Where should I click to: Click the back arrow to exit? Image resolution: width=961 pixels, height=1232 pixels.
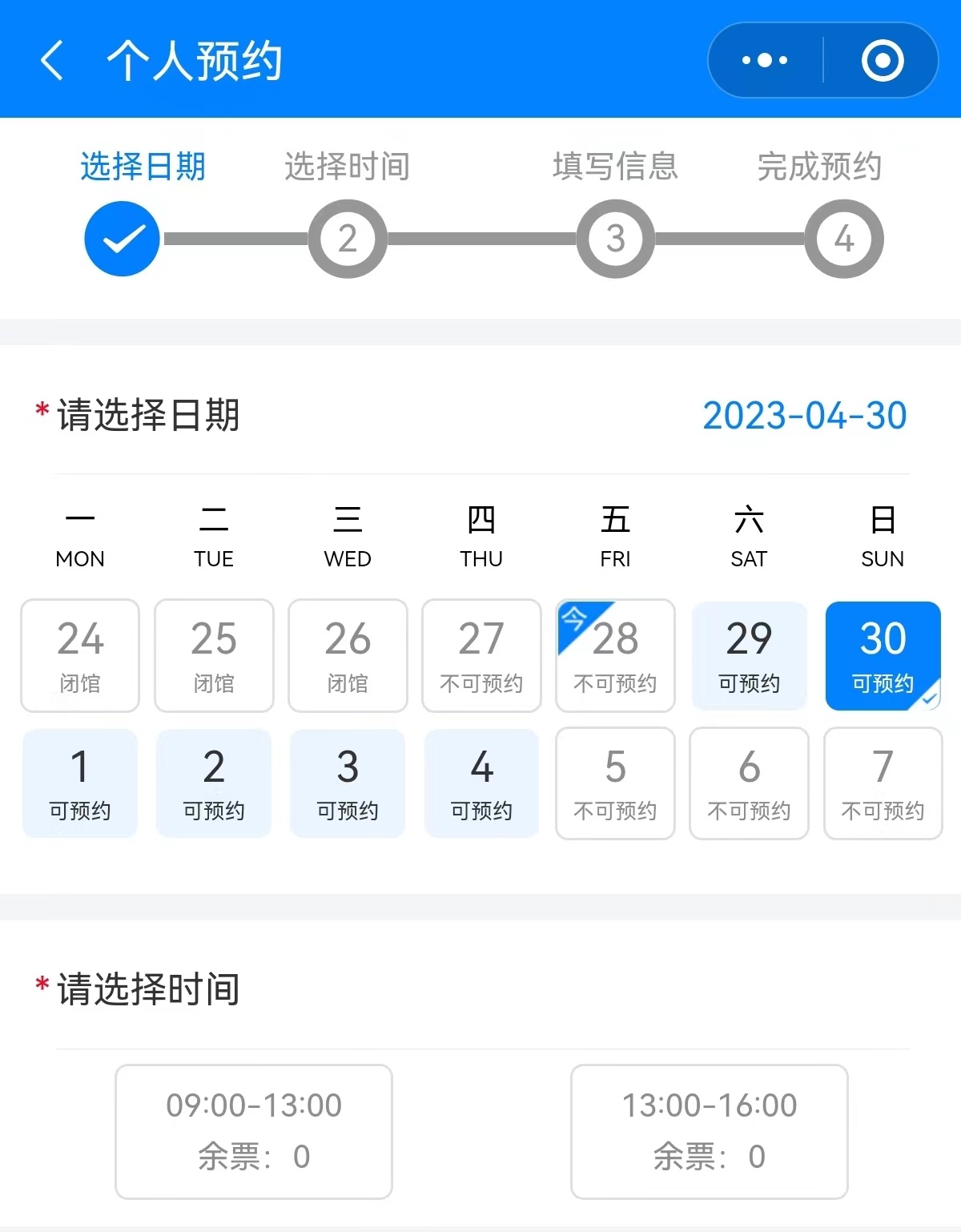click(51, 61)
